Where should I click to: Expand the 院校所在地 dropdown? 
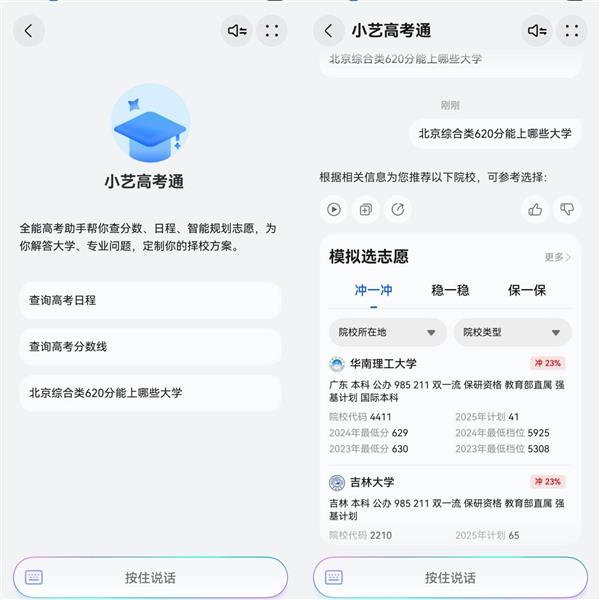(387, 332)
